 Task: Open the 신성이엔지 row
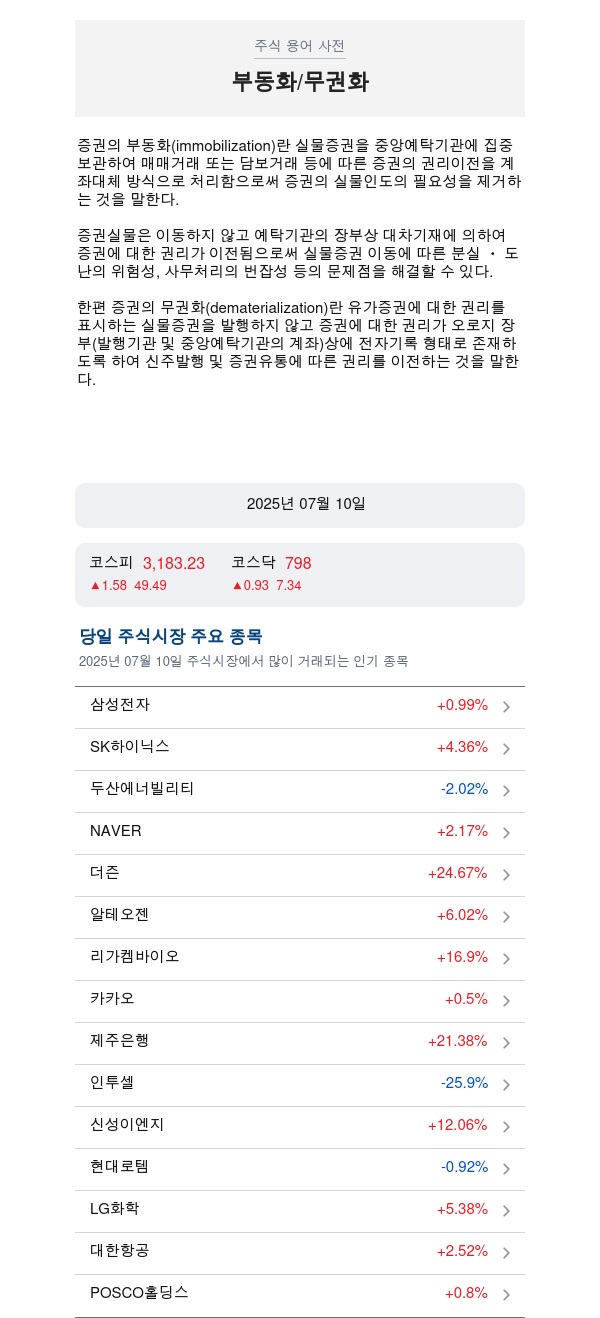click(300, 1127)
